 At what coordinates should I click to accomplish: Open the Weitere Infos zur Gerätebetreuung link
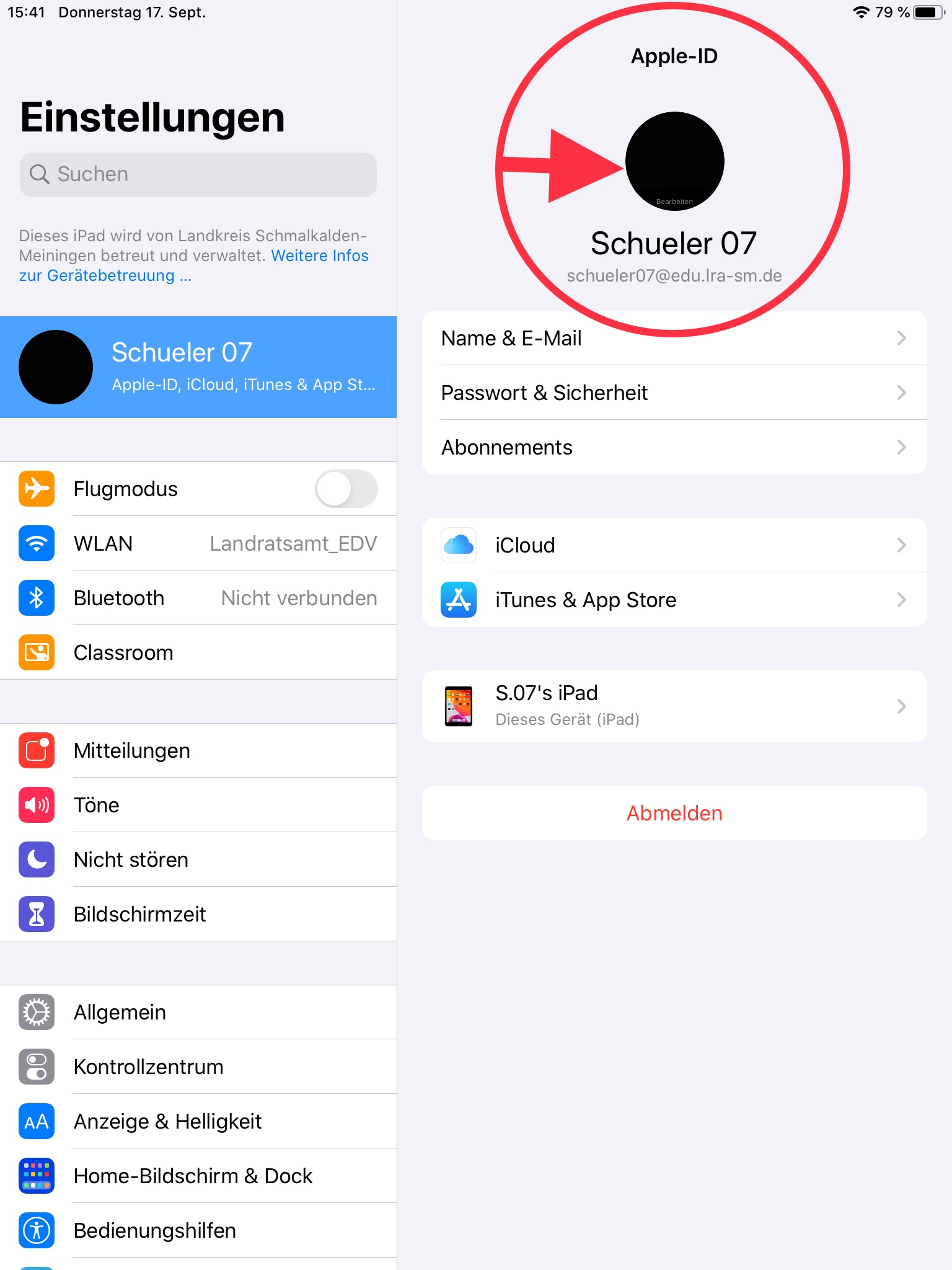(319, 256)
